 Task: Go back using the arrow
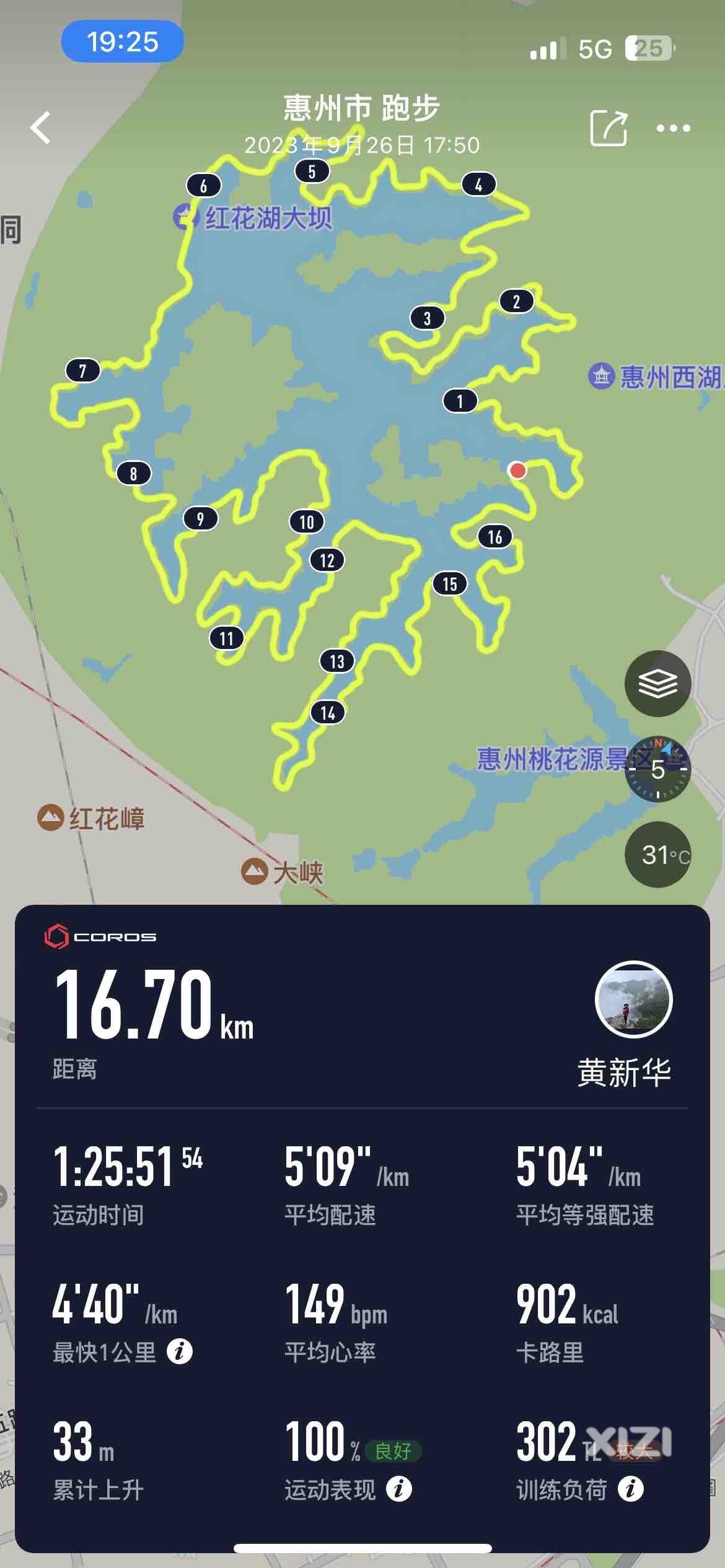pos(41,128)
